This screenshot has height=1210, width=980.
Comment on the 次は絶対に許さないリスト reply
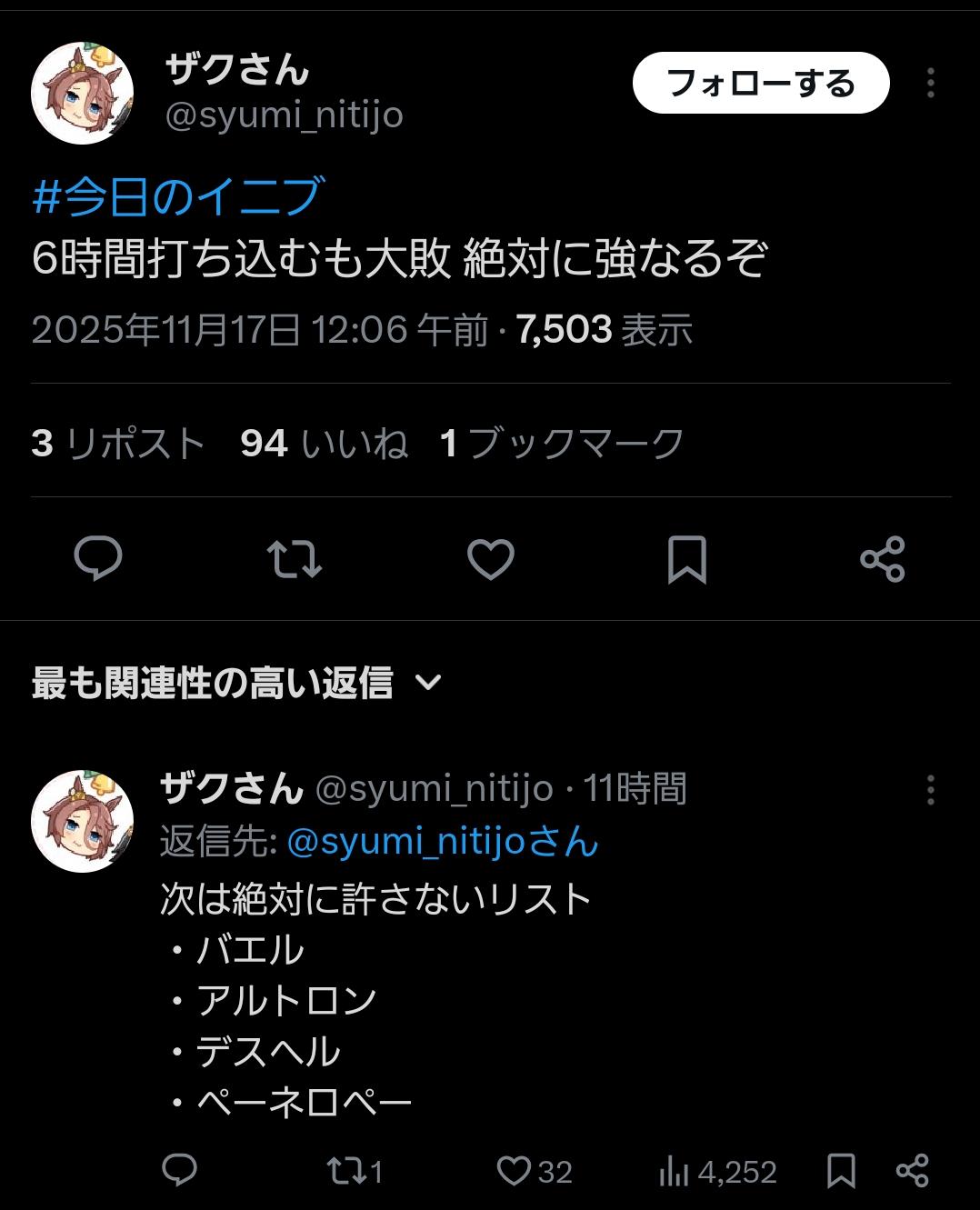pos(179,1170)
